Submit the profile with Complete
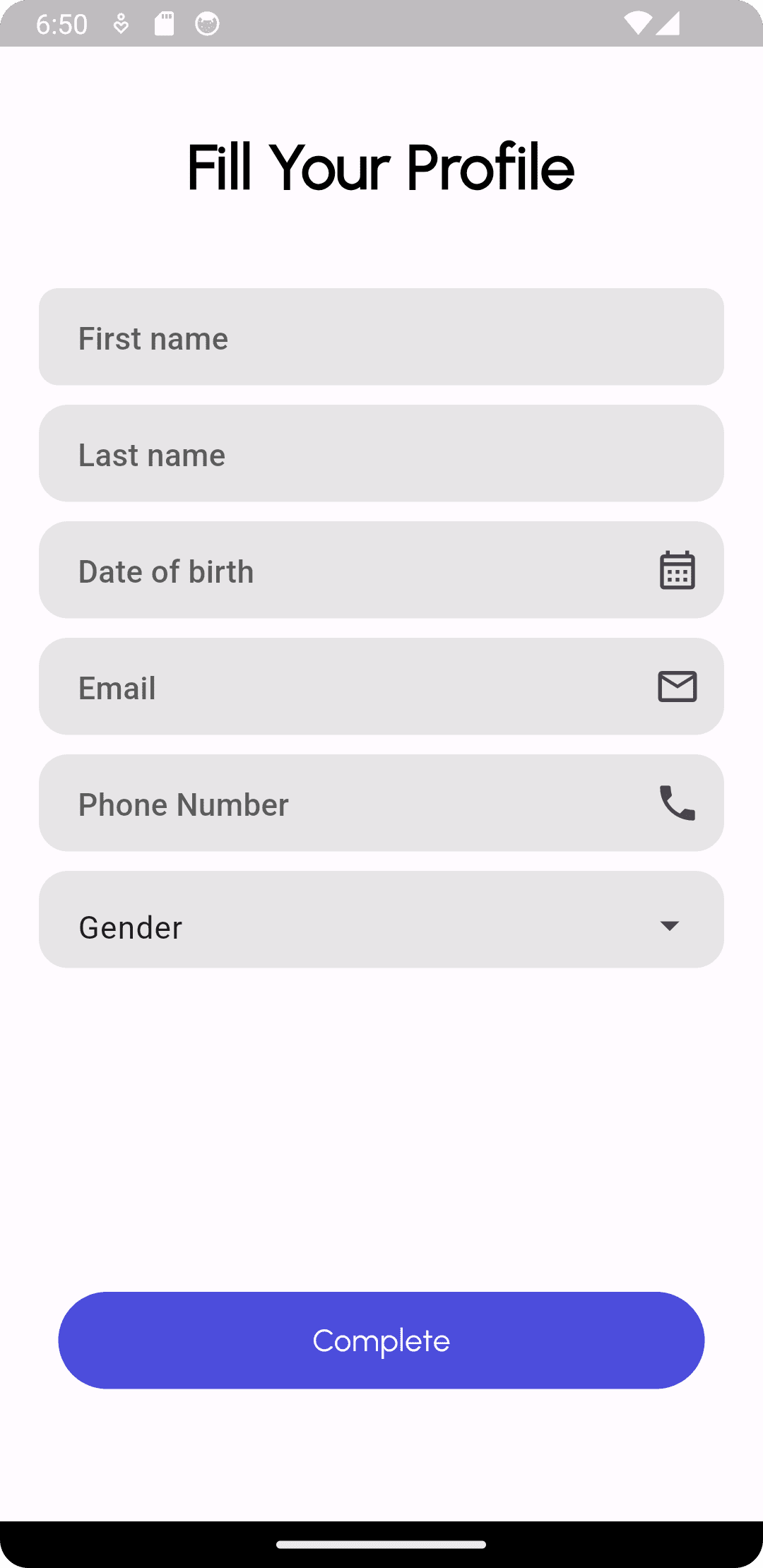 [381, 1341]
